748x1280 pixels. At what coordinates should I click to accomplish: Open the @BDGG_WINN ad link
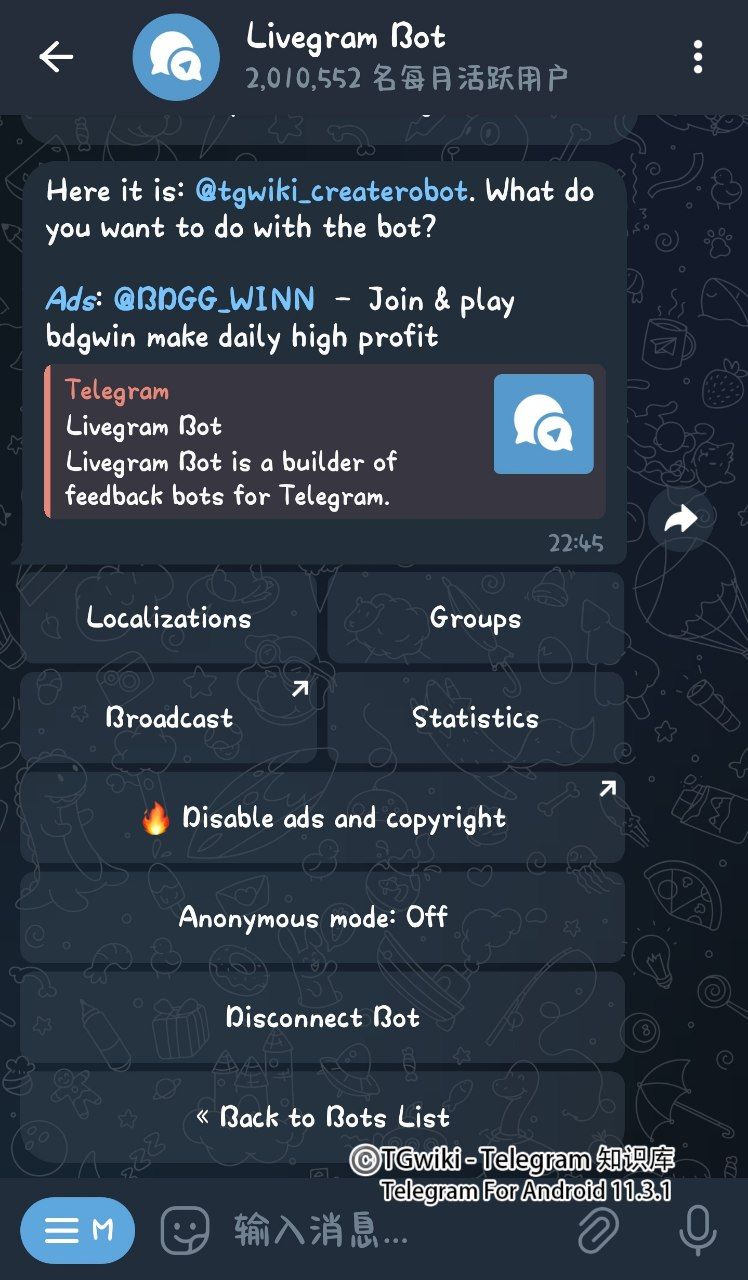pos(215,299)
